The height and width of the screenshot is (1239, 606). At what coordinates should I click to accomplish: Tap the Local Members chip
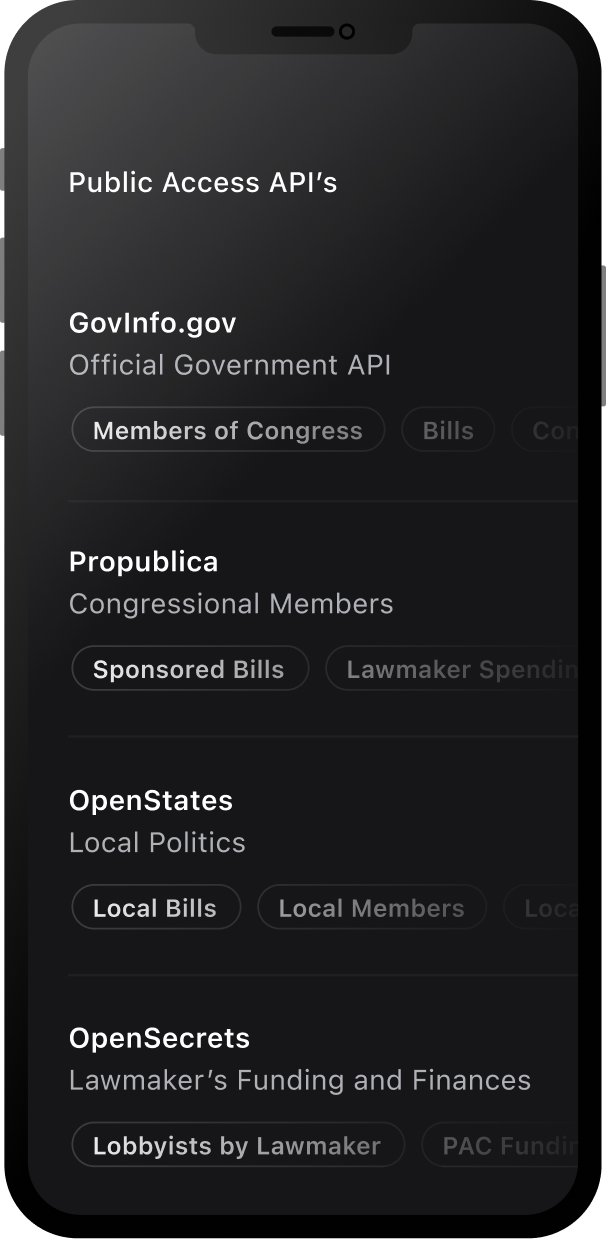[371, 908]
